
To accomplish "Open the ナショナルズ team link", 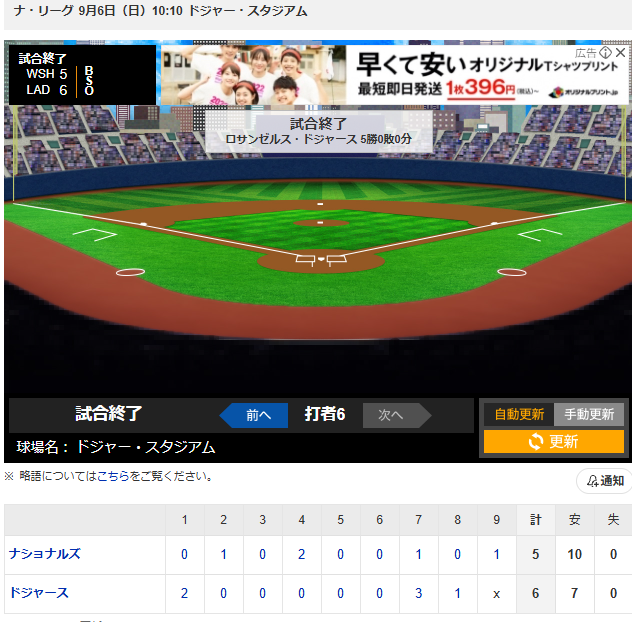I will pos(45,553).
